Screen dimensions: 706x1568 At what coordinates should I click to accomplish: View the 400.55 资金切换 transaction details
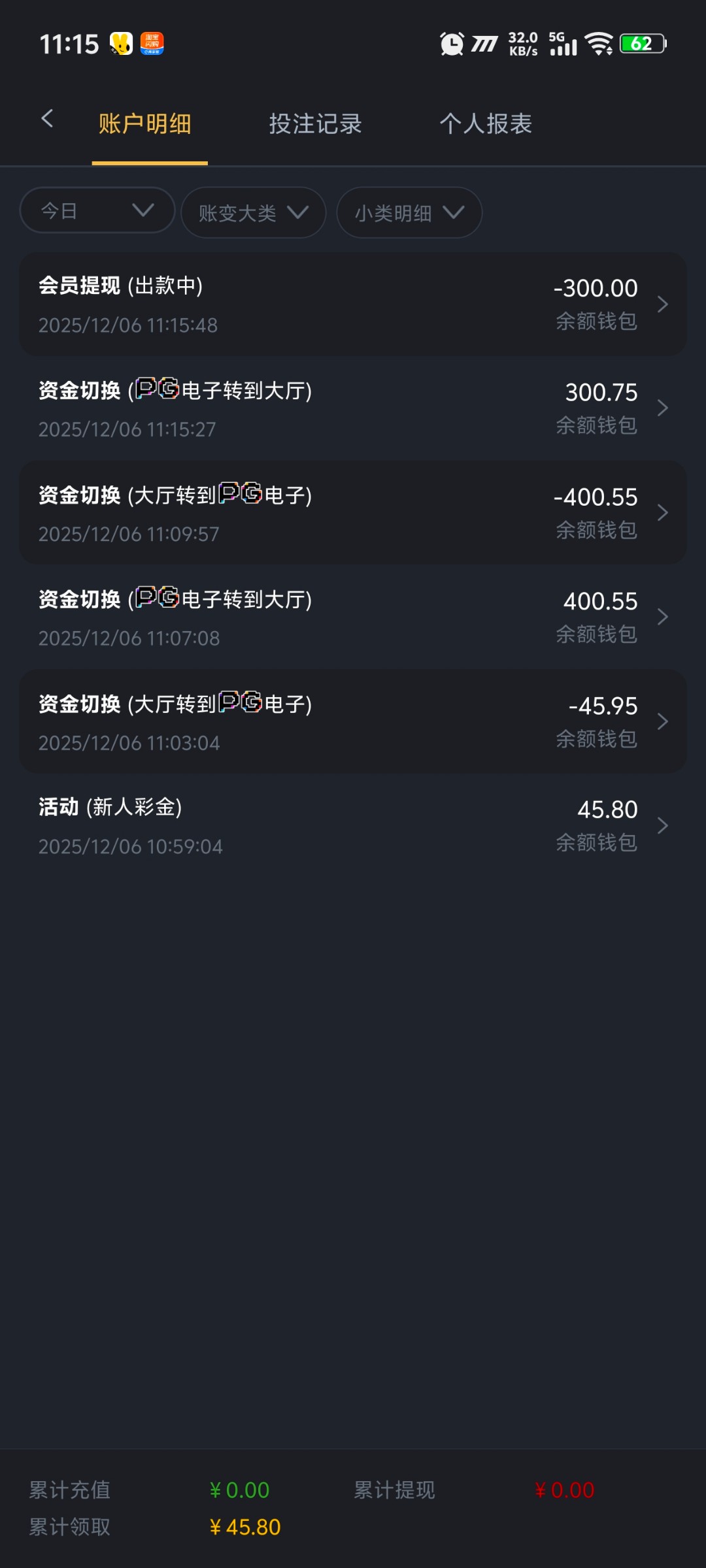click(353, 617)
